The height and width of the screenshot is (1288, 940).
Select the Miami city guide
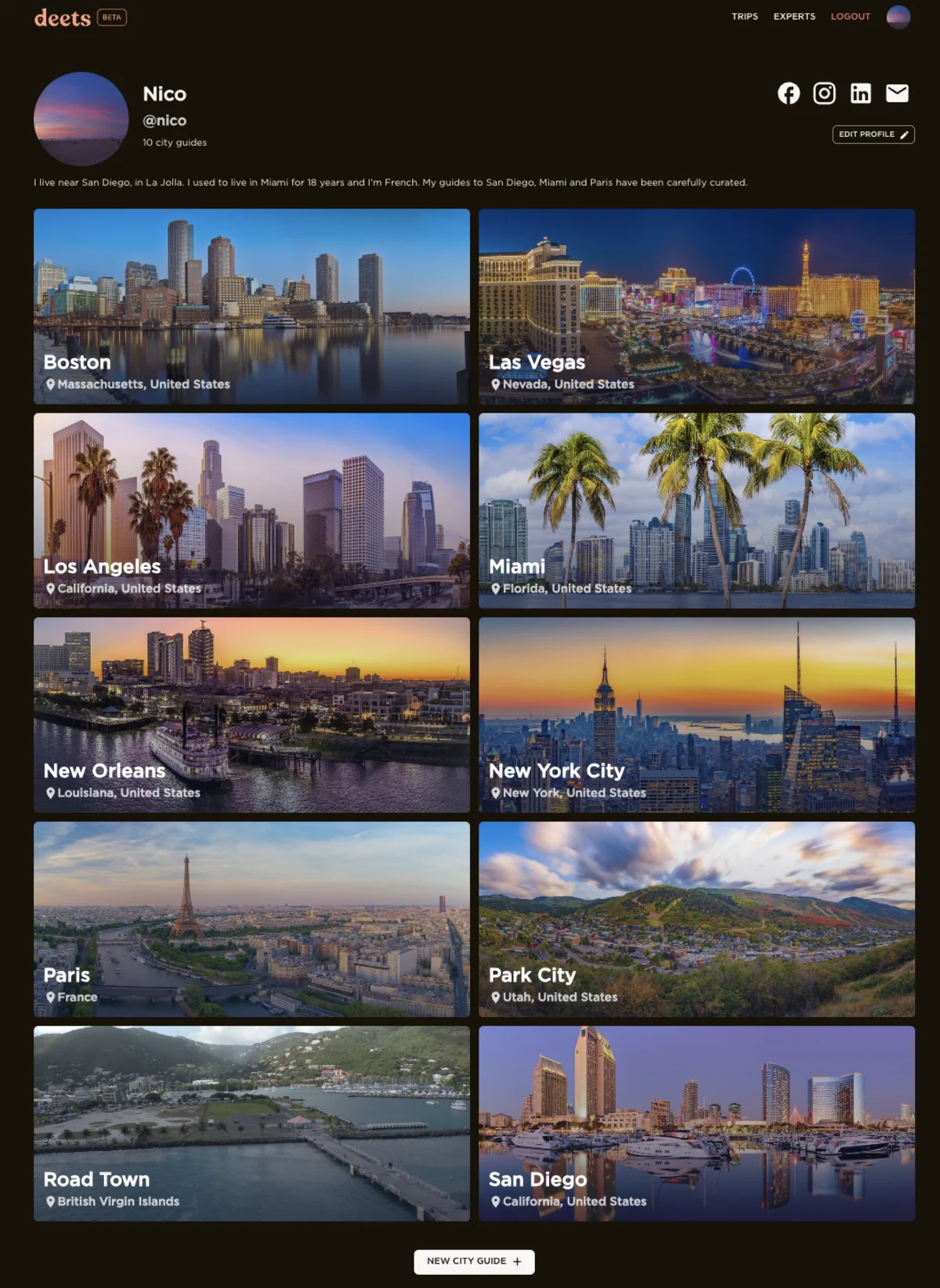coord(696,511)
